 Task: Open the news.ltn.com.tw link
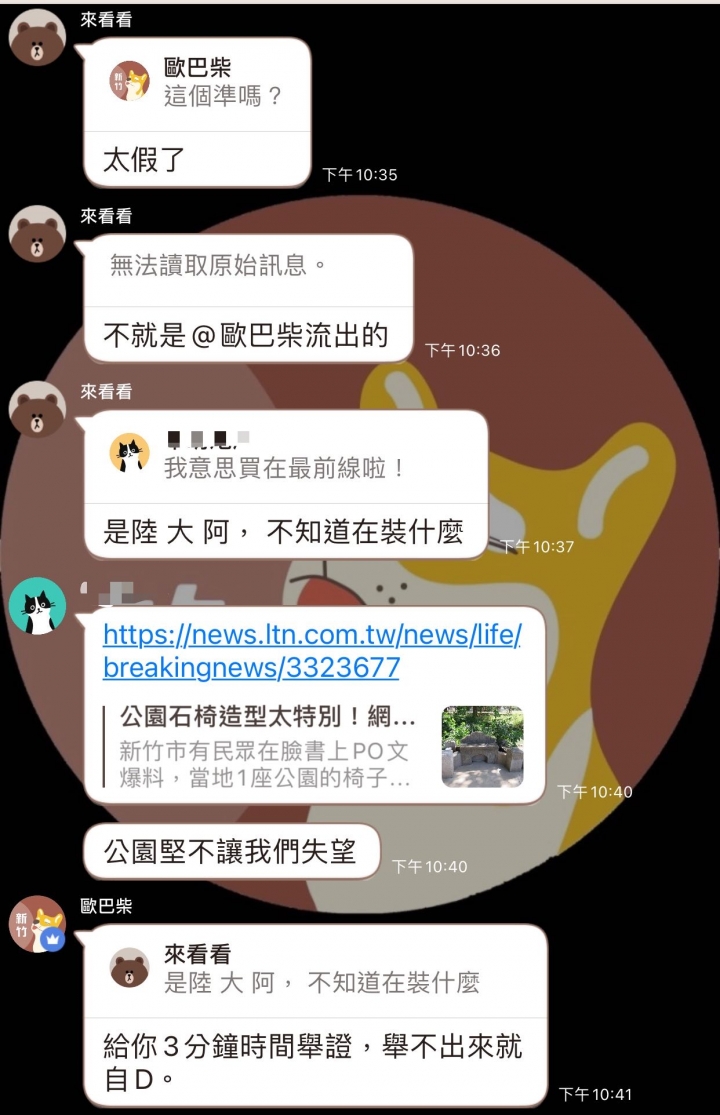click(x=311, y=651)
